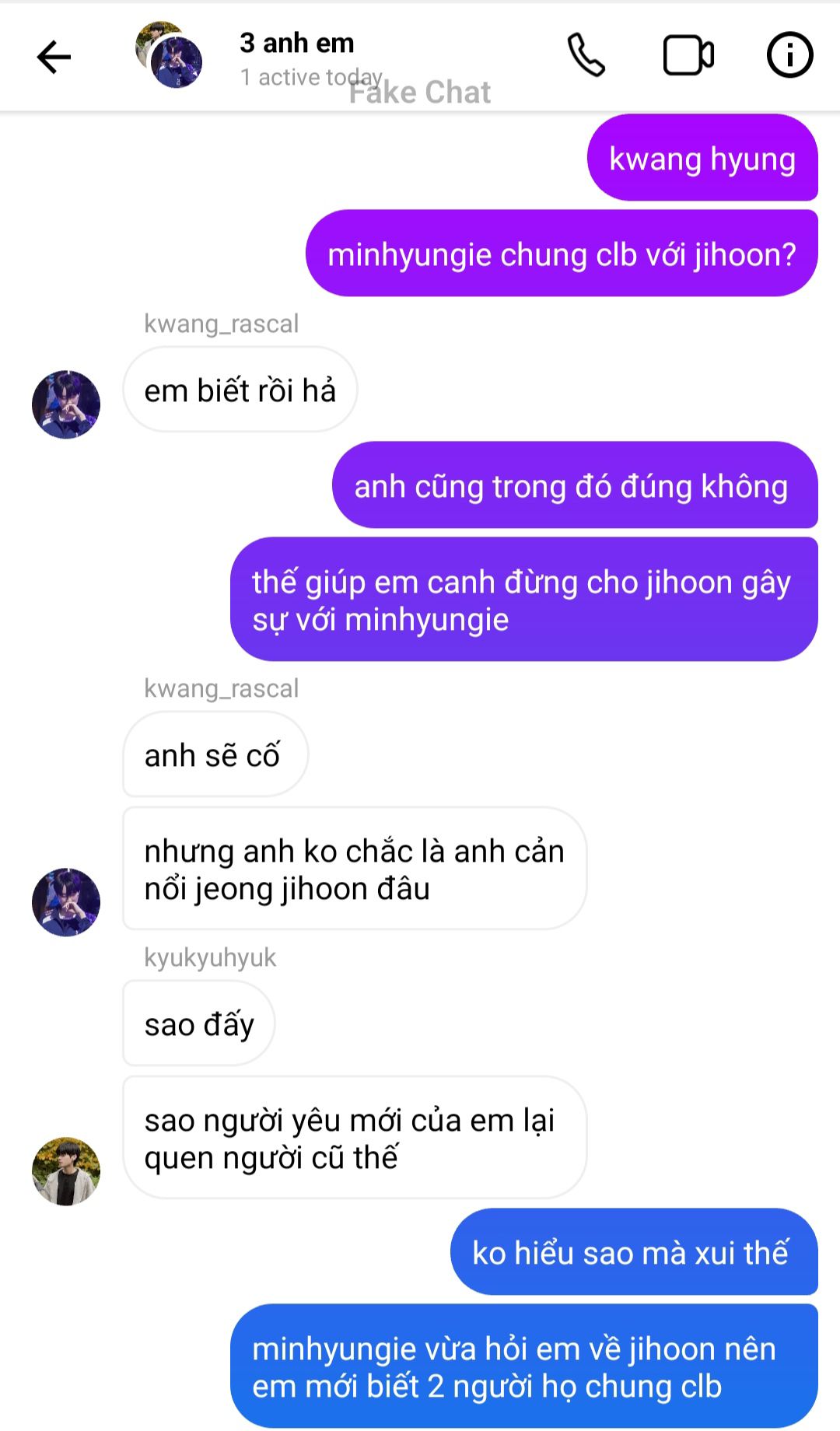Open the group avatar in the header
Screen dimensions: 840x1431
point(170,56)
